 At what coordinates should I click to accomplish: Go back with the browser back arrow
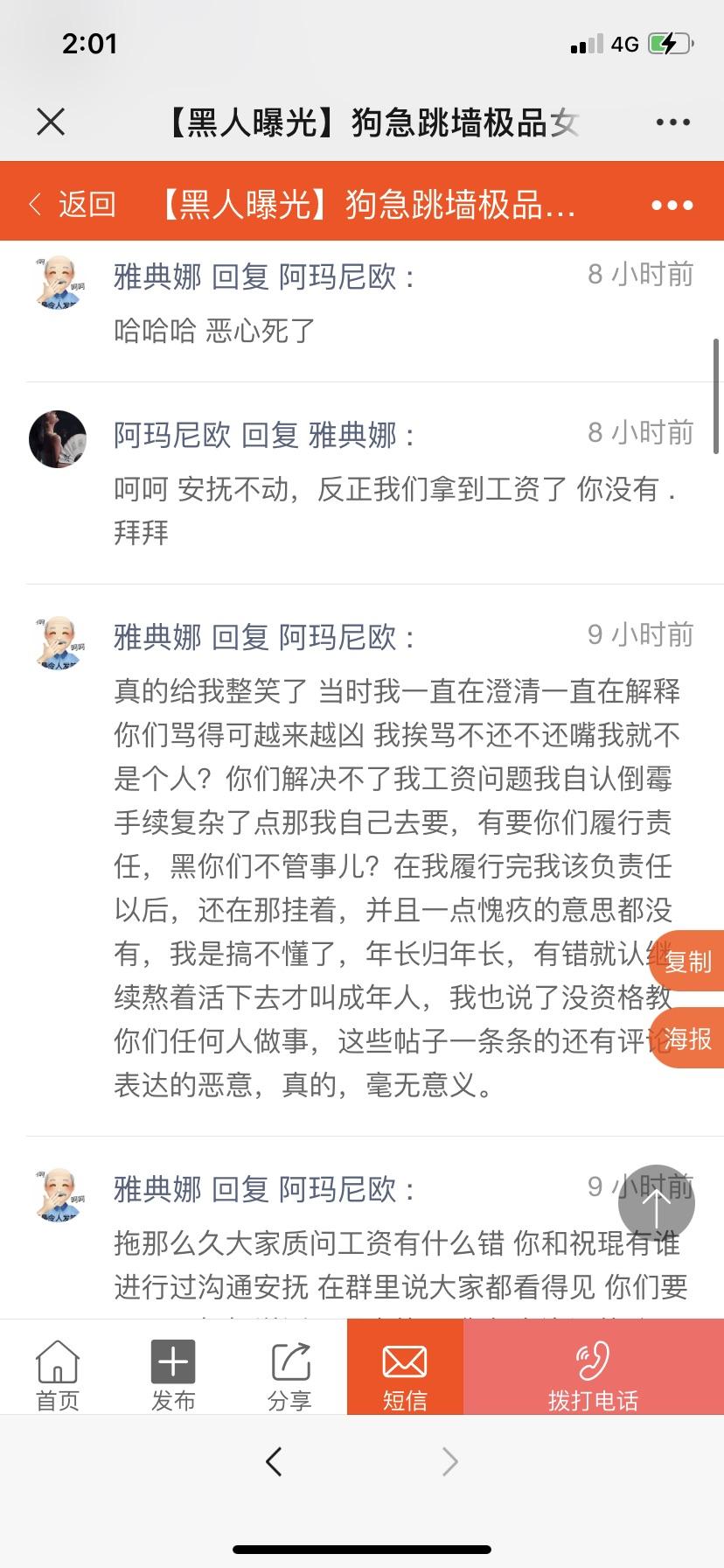pyautogui.click(x=274, y=1461)
